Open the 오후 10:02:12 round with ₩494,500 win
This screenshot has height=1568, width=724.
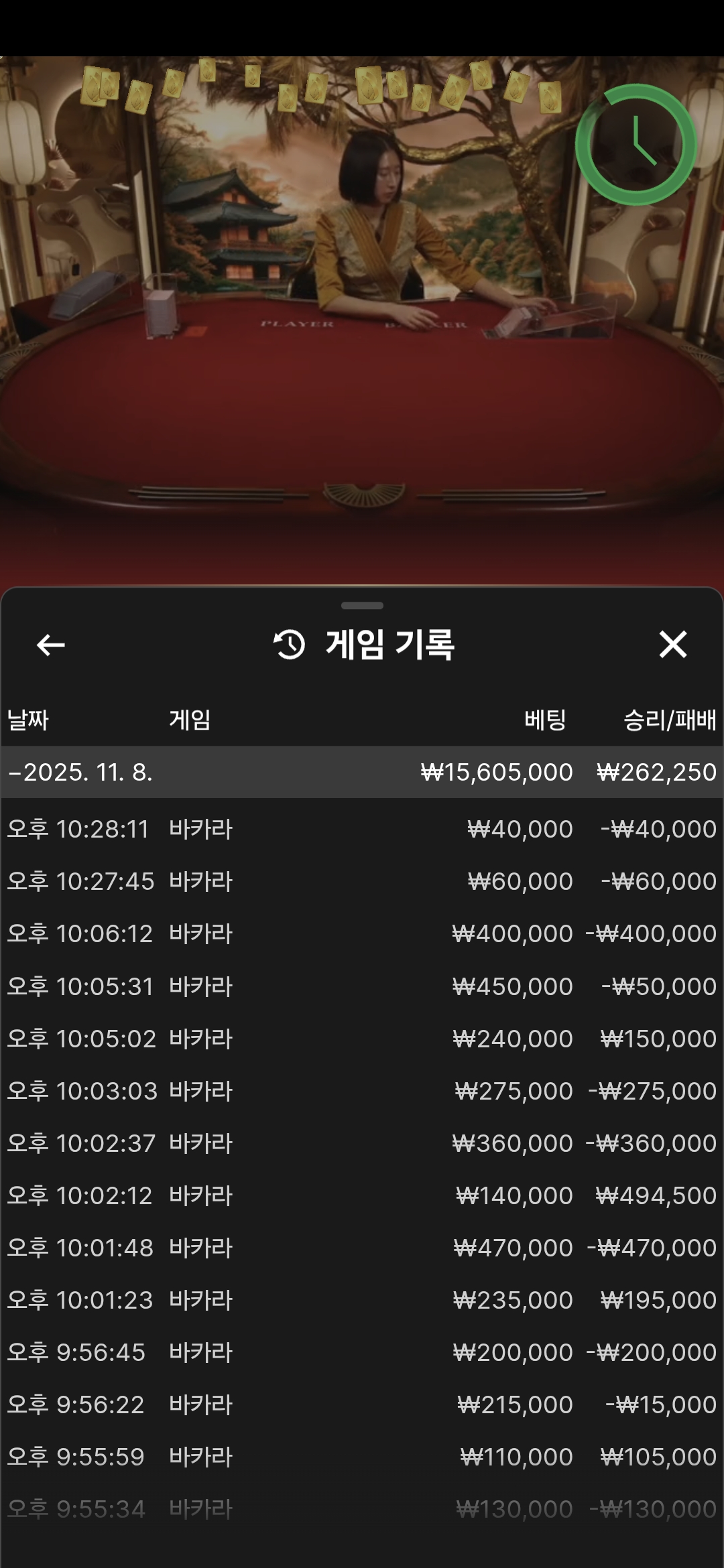pos(362,1195)
